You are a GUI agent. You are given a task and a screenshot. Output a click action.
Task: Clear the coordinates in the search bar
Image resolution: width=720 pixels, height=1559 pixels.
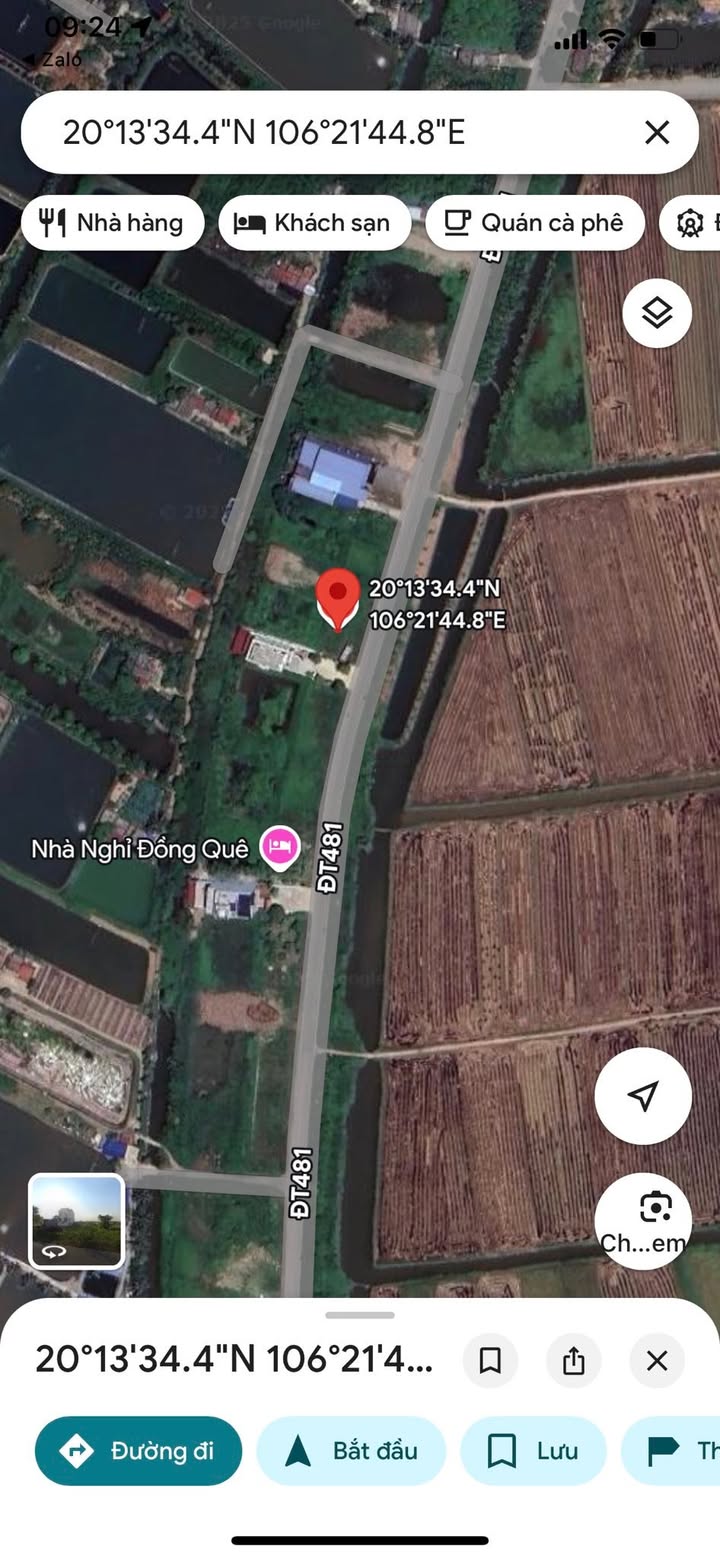(x=656, y=132)
